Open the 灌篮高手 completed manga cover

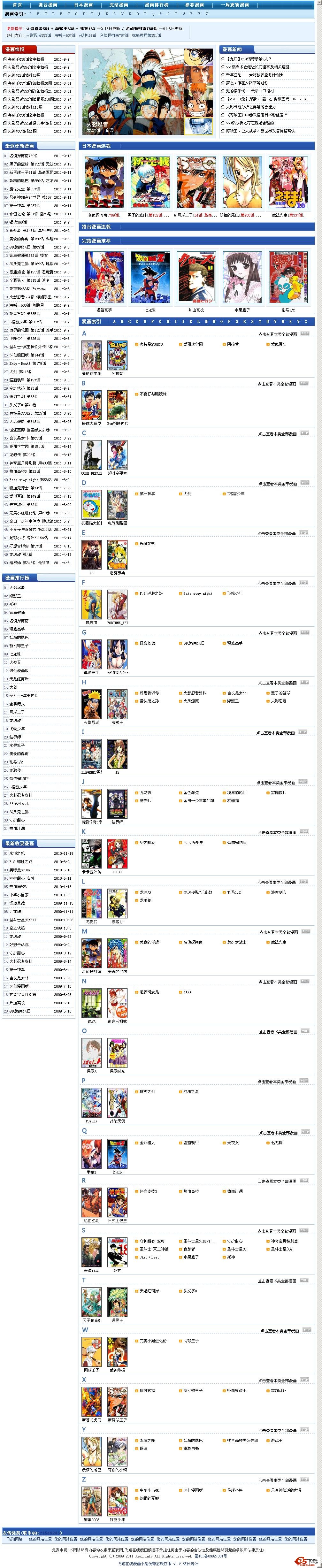pyautogui.click(x=104, y=276)
